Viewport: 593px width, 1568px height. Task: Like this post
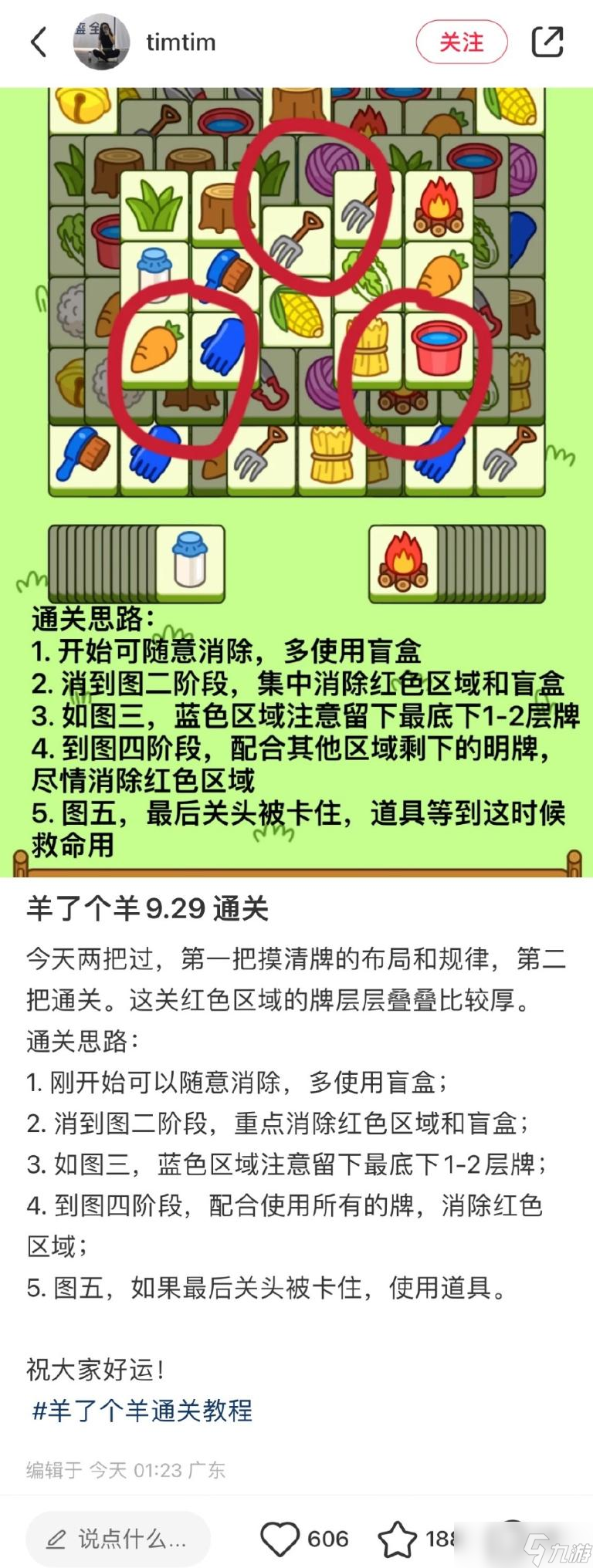point(280,1539)
